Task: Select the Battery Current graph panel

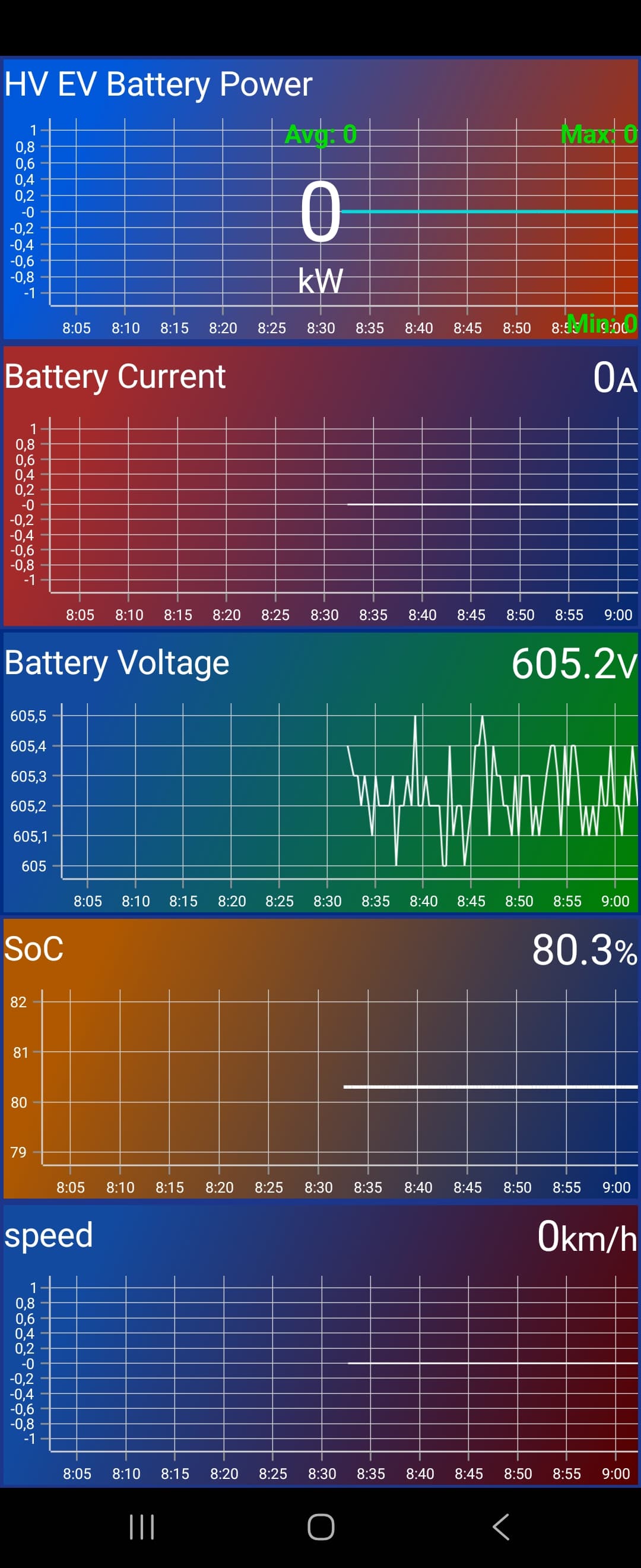Action: 320,487
